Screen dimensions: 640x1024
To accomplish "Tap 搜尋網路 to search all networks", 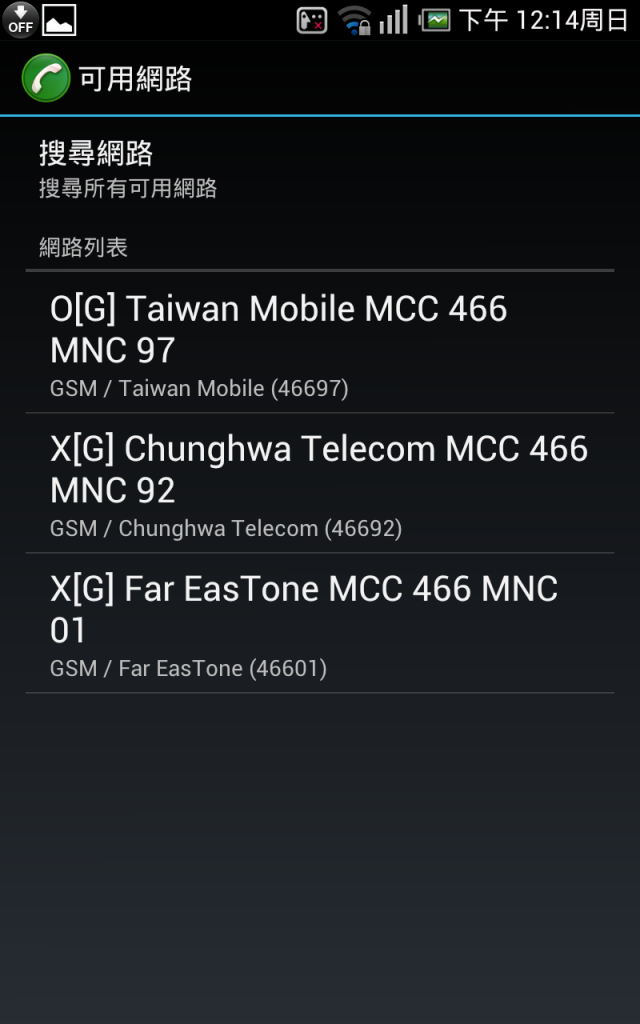I will tap(128, 168).
